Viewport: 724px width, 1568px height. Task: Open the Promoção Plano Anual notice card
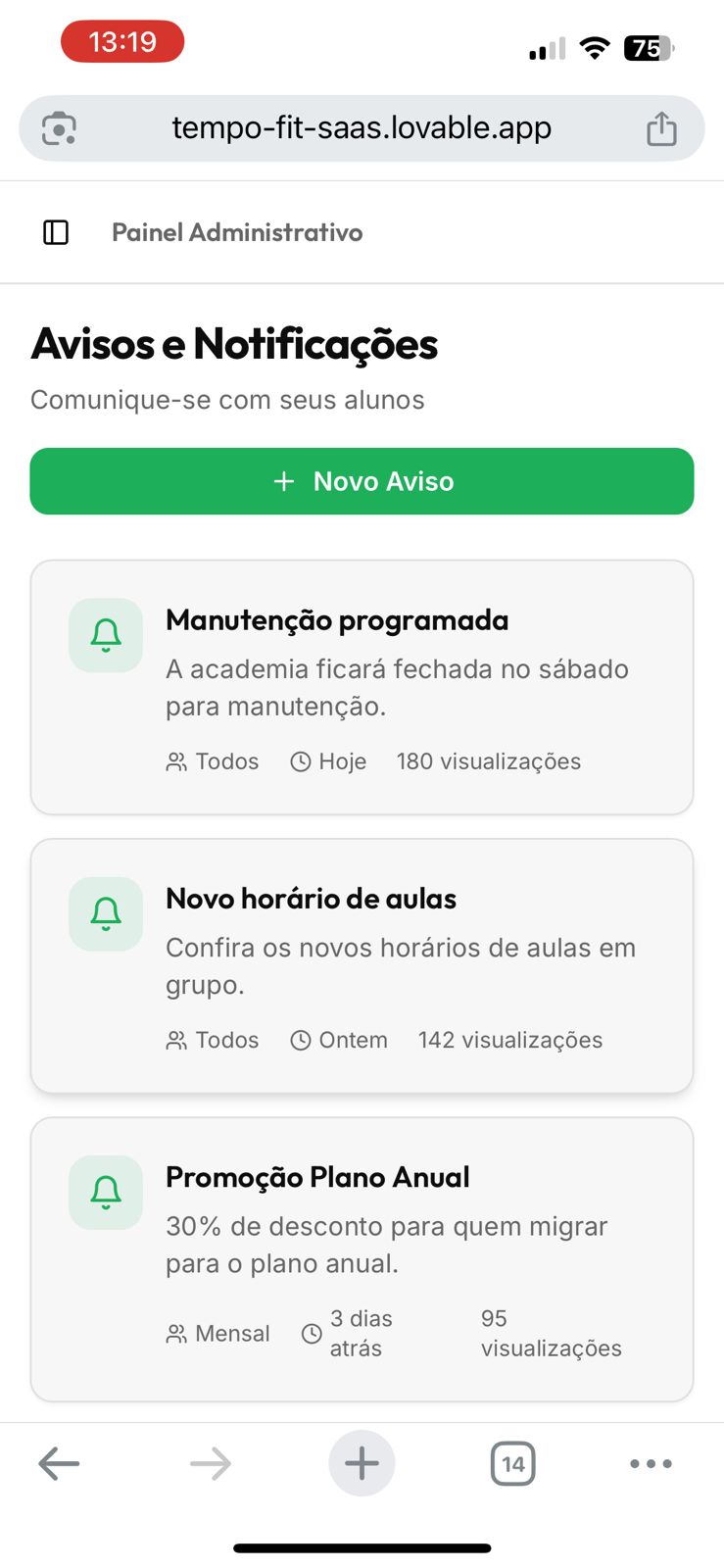point(362,1259)
